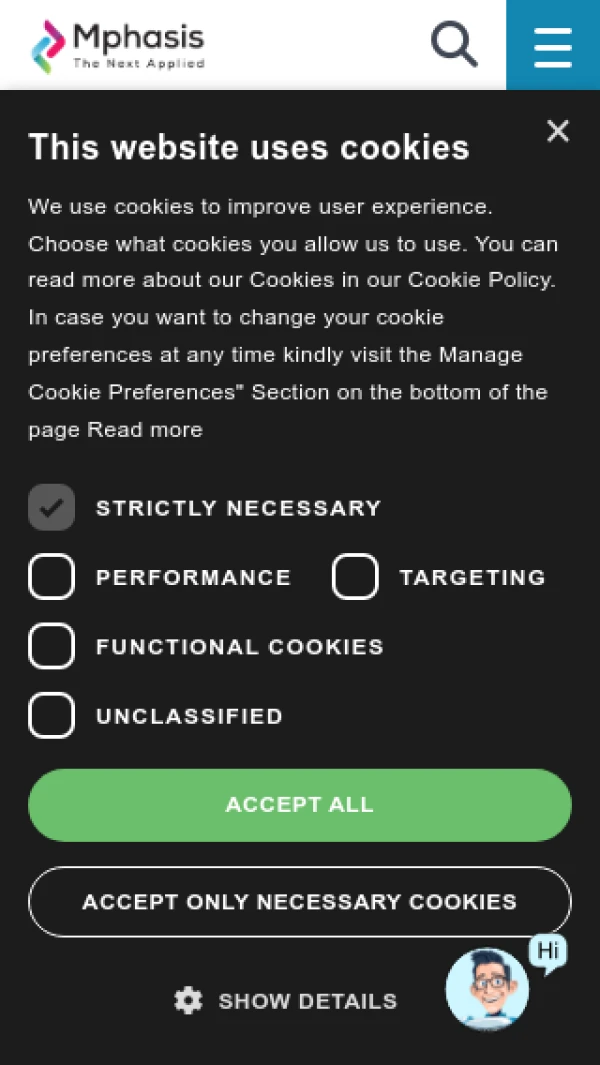Enable the Targeting cookies checkbox
Screen dimensions: 600x1065
pos(355,577)
